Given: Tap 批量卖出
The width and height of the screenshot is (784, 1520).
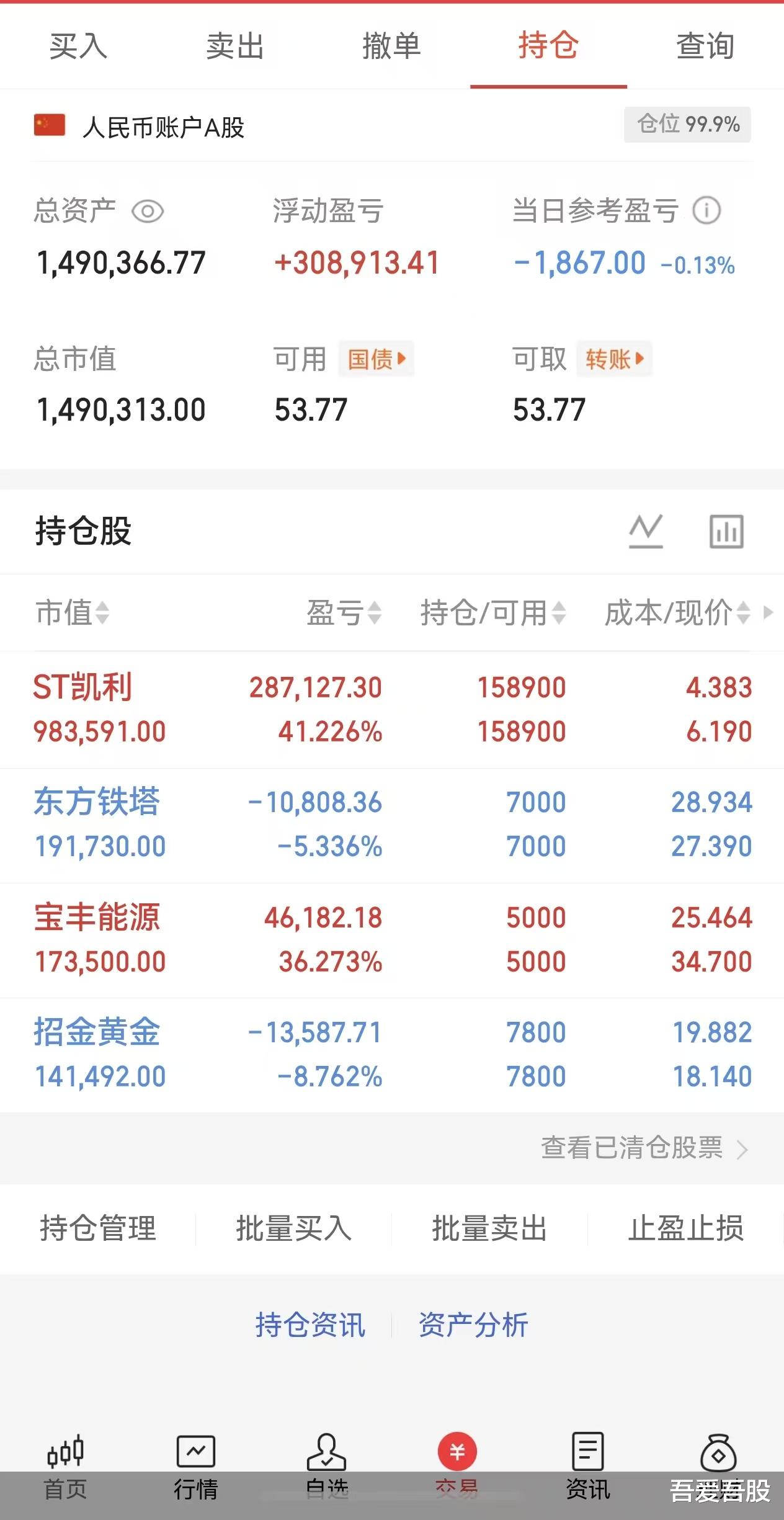Looking at the screenshot, I should coord(489,1228).
